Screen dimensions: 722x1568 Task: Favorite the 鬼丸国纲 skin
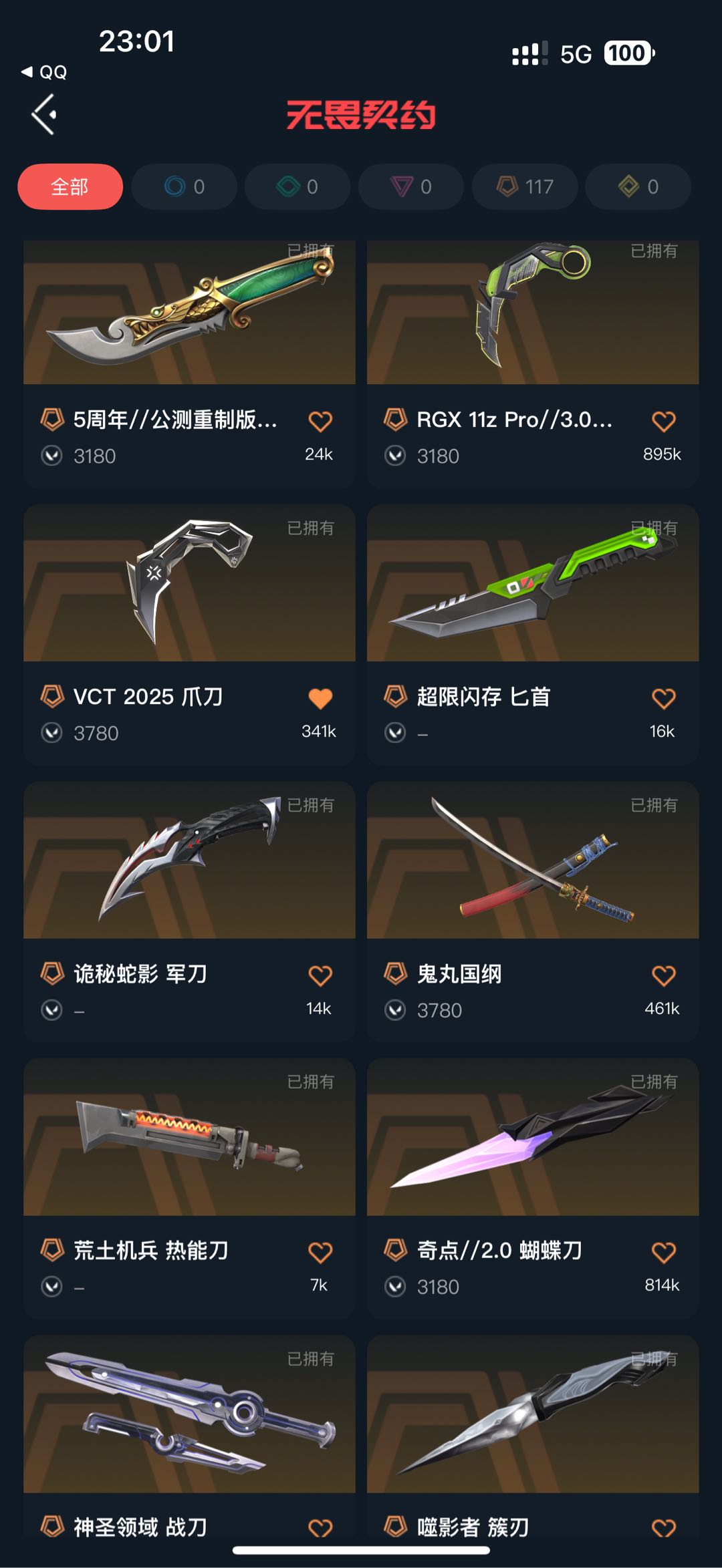point(663,975)
